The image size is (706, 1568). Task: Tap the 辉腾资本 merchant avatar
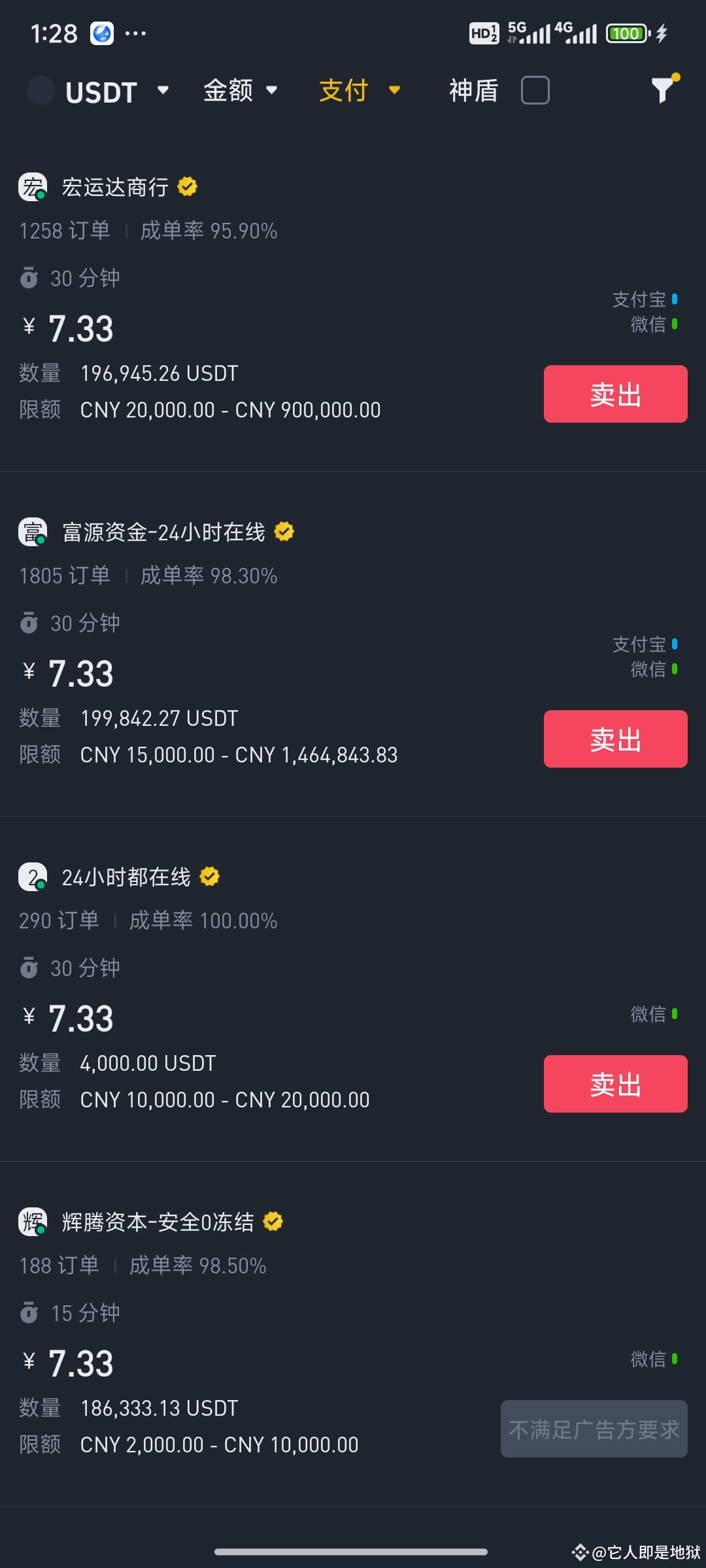(32, 1221)
